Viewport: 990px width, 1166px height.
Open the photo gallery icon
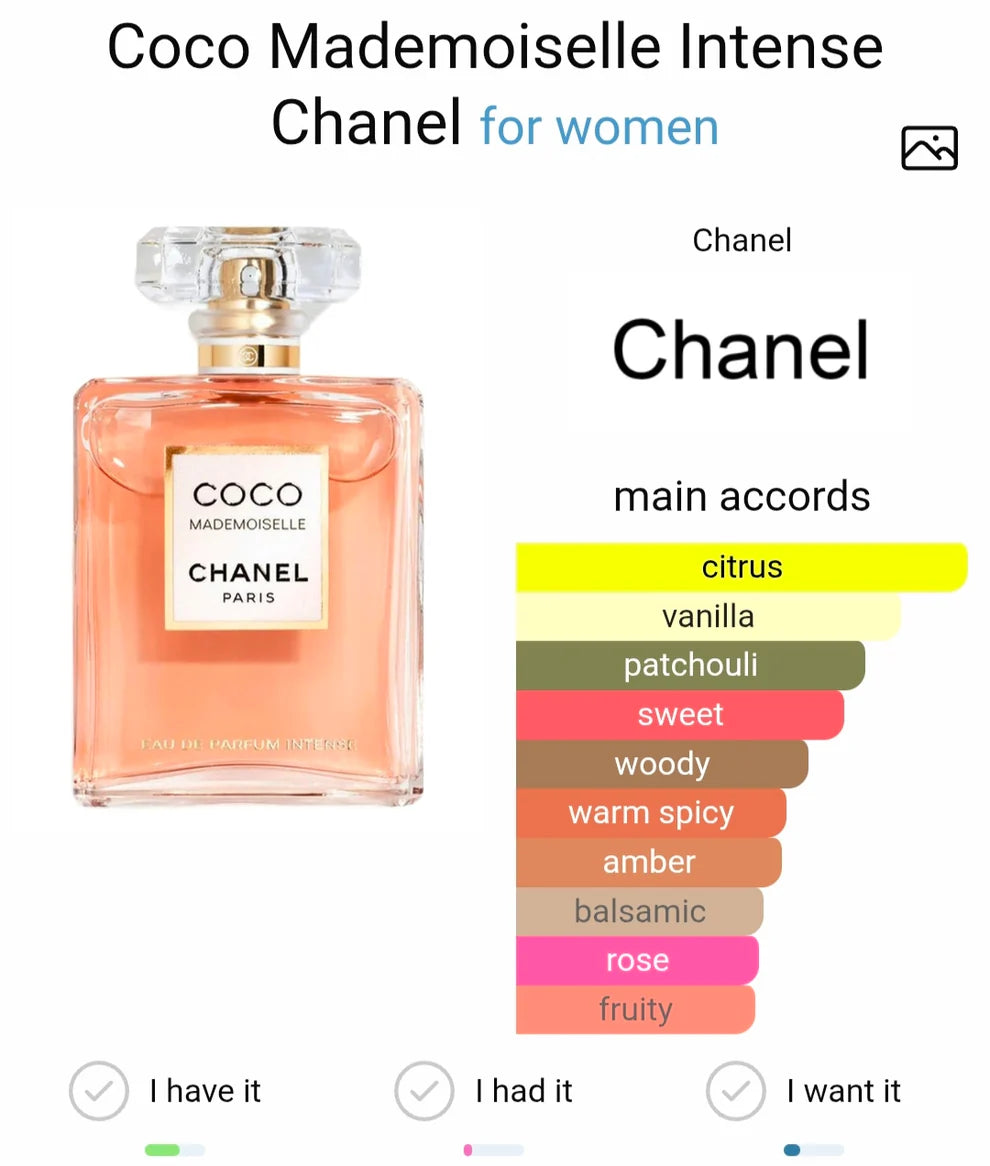tap(929, 148)
